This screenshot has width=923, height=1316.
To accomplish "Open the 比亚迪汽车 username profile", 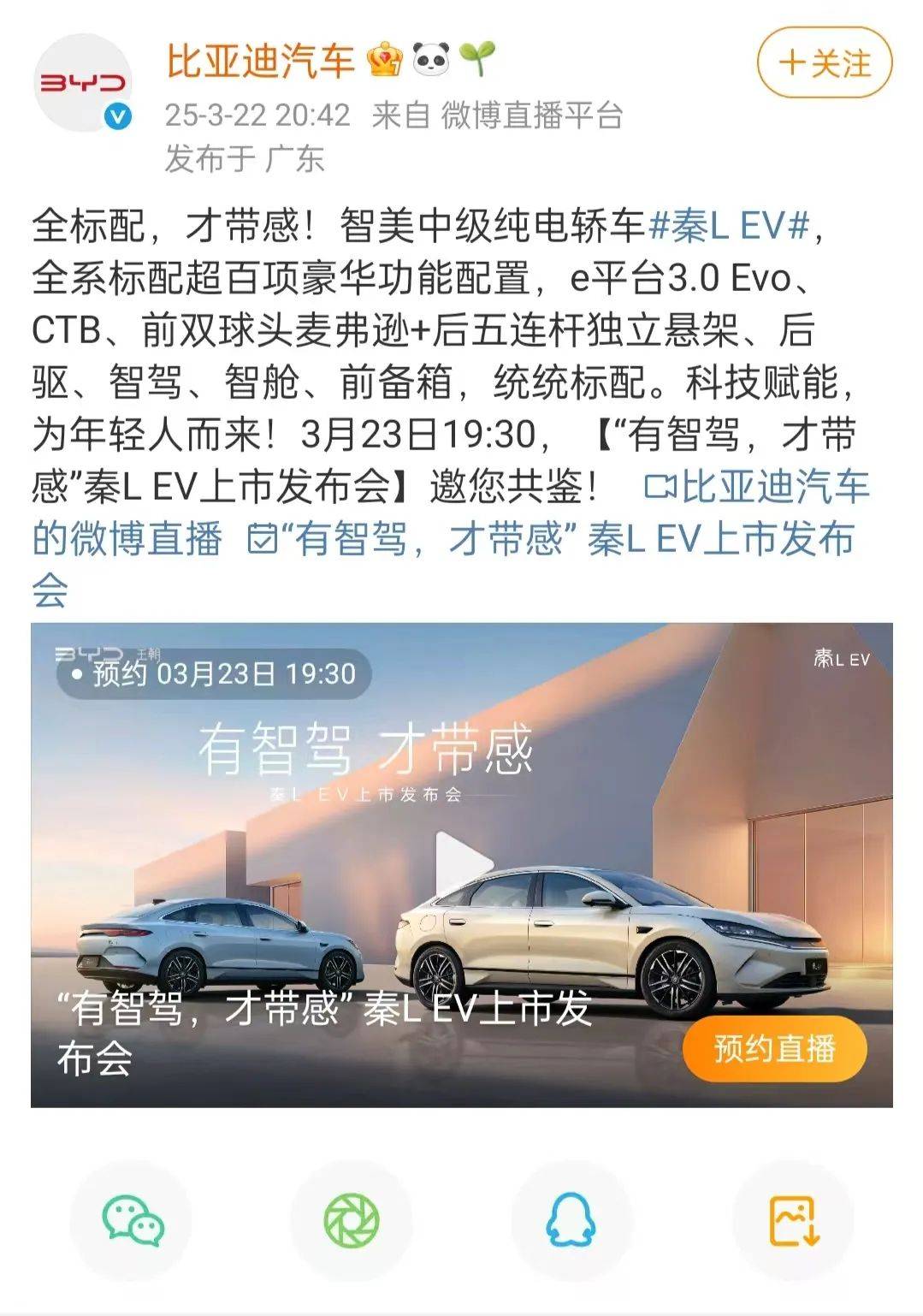I will tap(260, 62).
